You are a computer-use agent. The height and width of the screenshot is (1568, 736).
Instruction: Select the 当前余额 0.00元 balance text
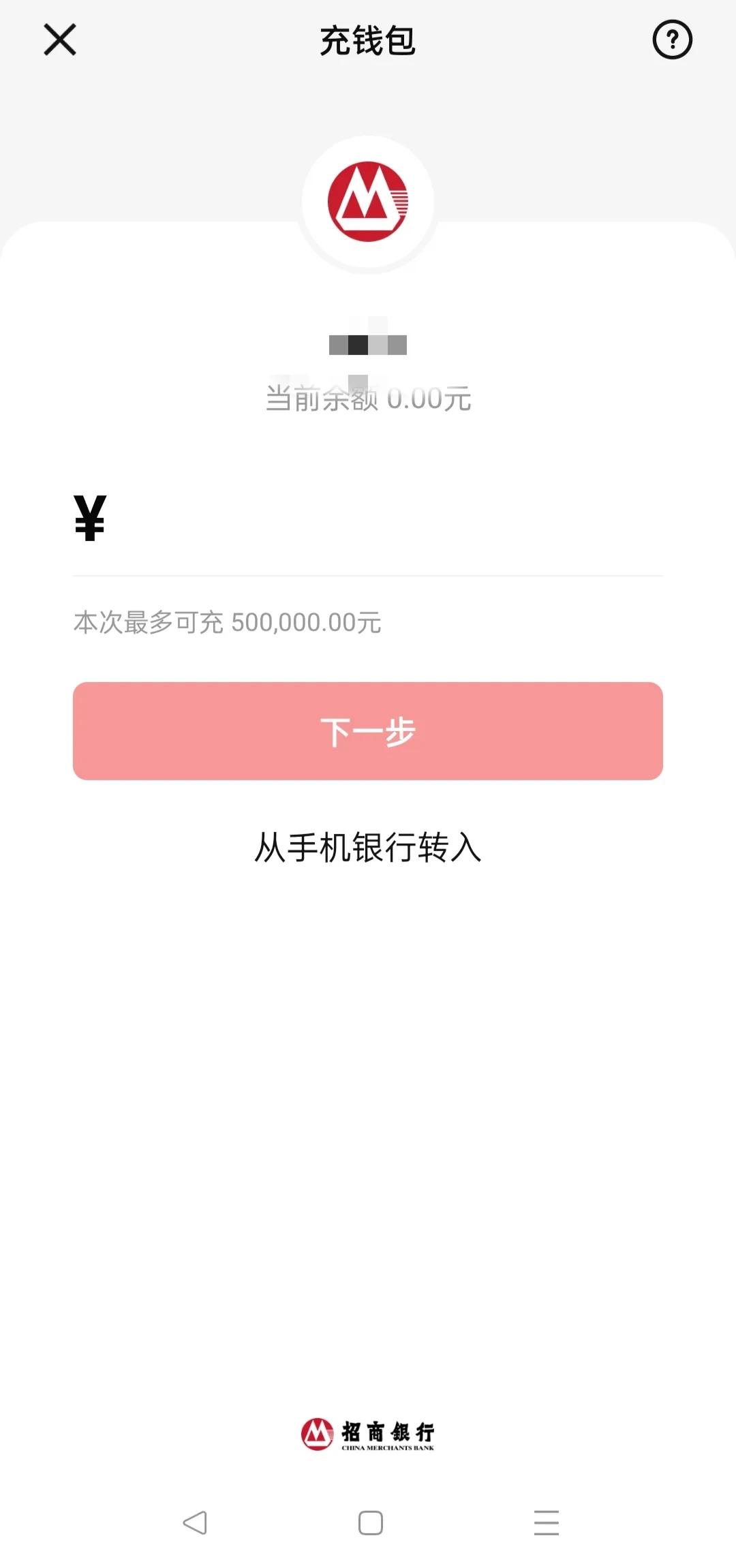[x=368, y=400]
